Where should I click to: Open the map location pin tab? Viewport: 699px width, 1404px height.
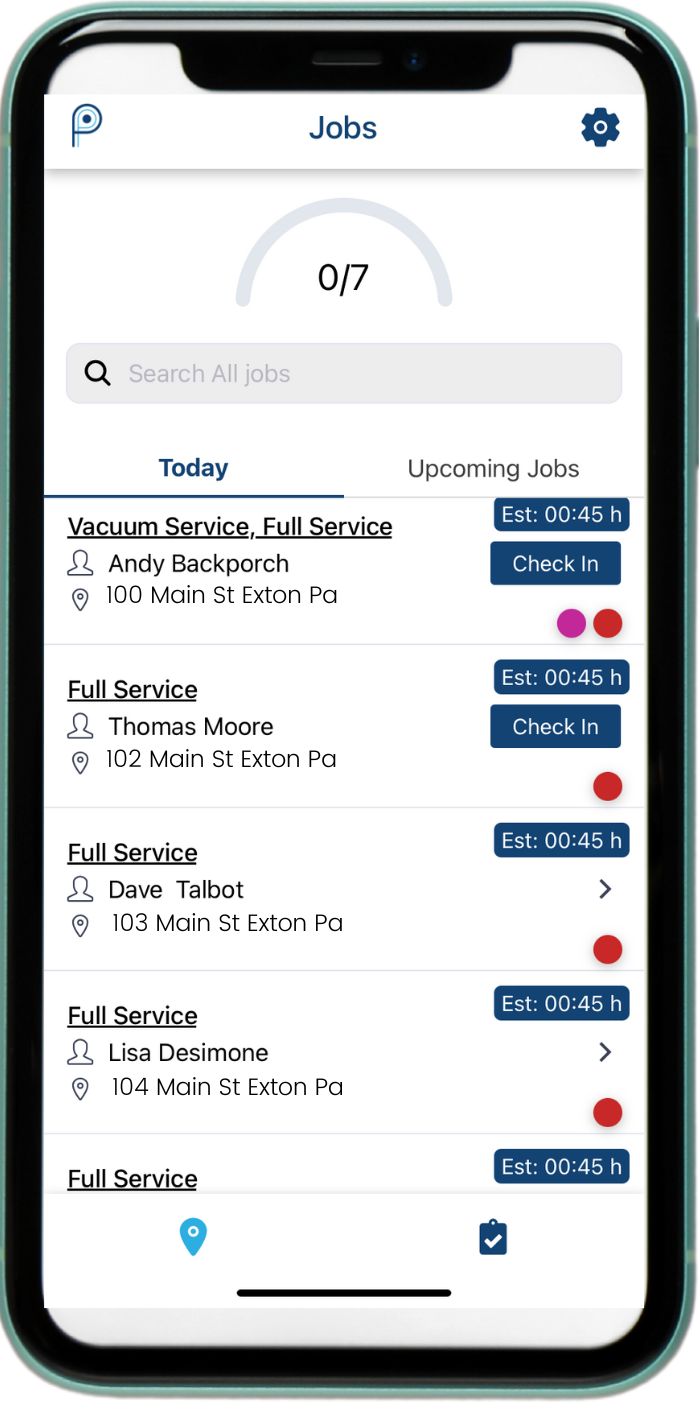(x=193, y=1237)
